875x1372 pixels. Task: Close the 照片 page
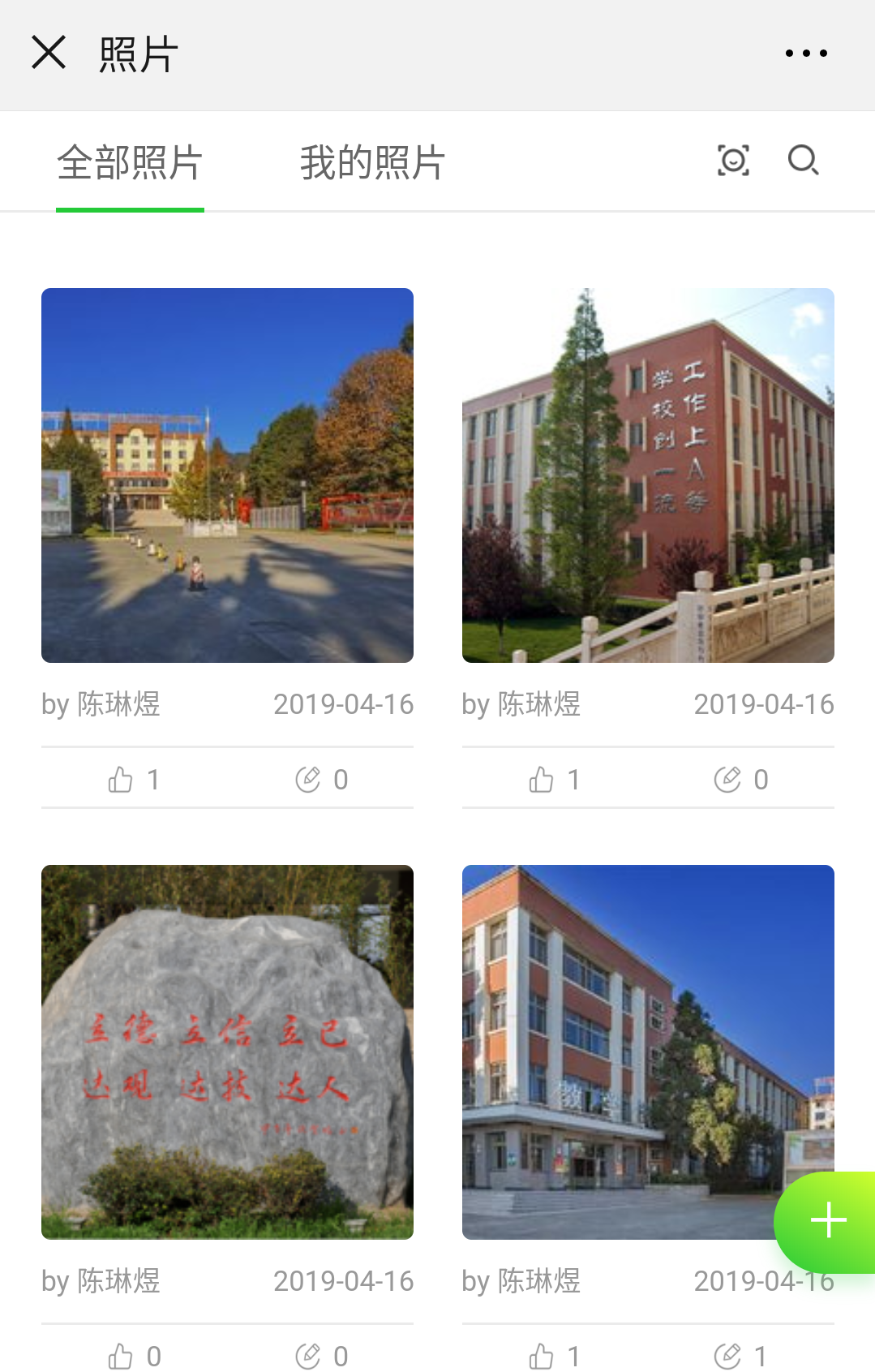tap(49, 53)
